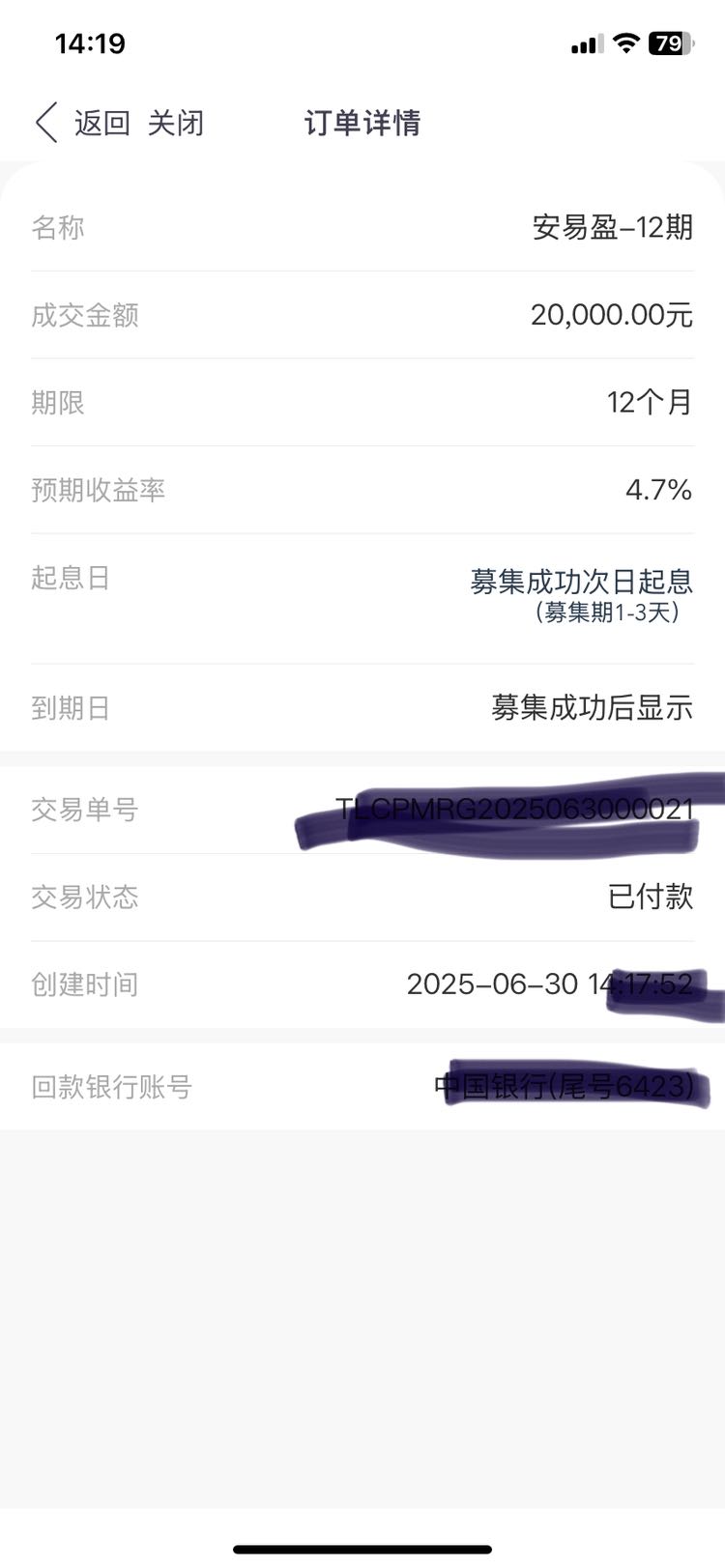725x1568 pixels.
Task: Close the order details via 关闭
Action: click(x=176, y=123)
